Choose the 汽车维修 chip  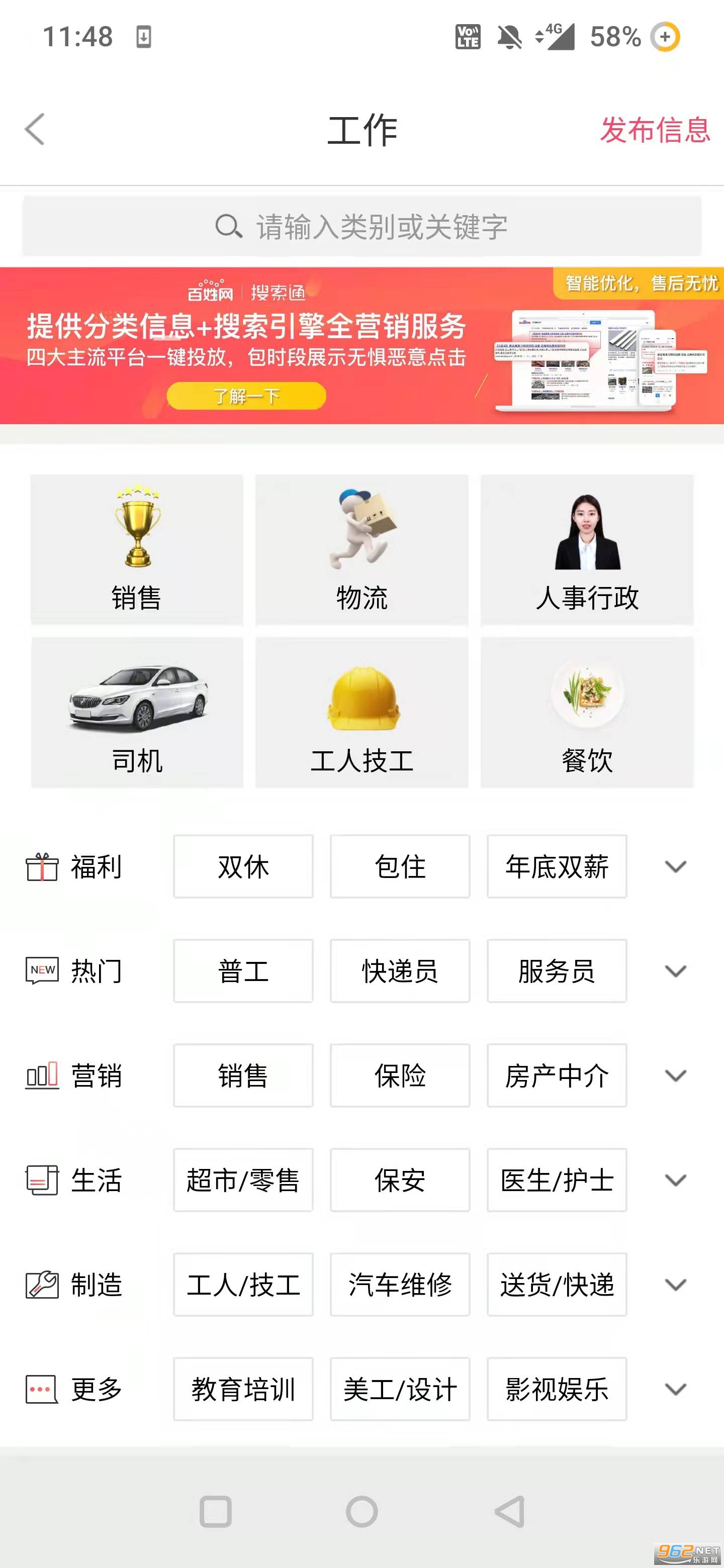(x=399, y=1285)
